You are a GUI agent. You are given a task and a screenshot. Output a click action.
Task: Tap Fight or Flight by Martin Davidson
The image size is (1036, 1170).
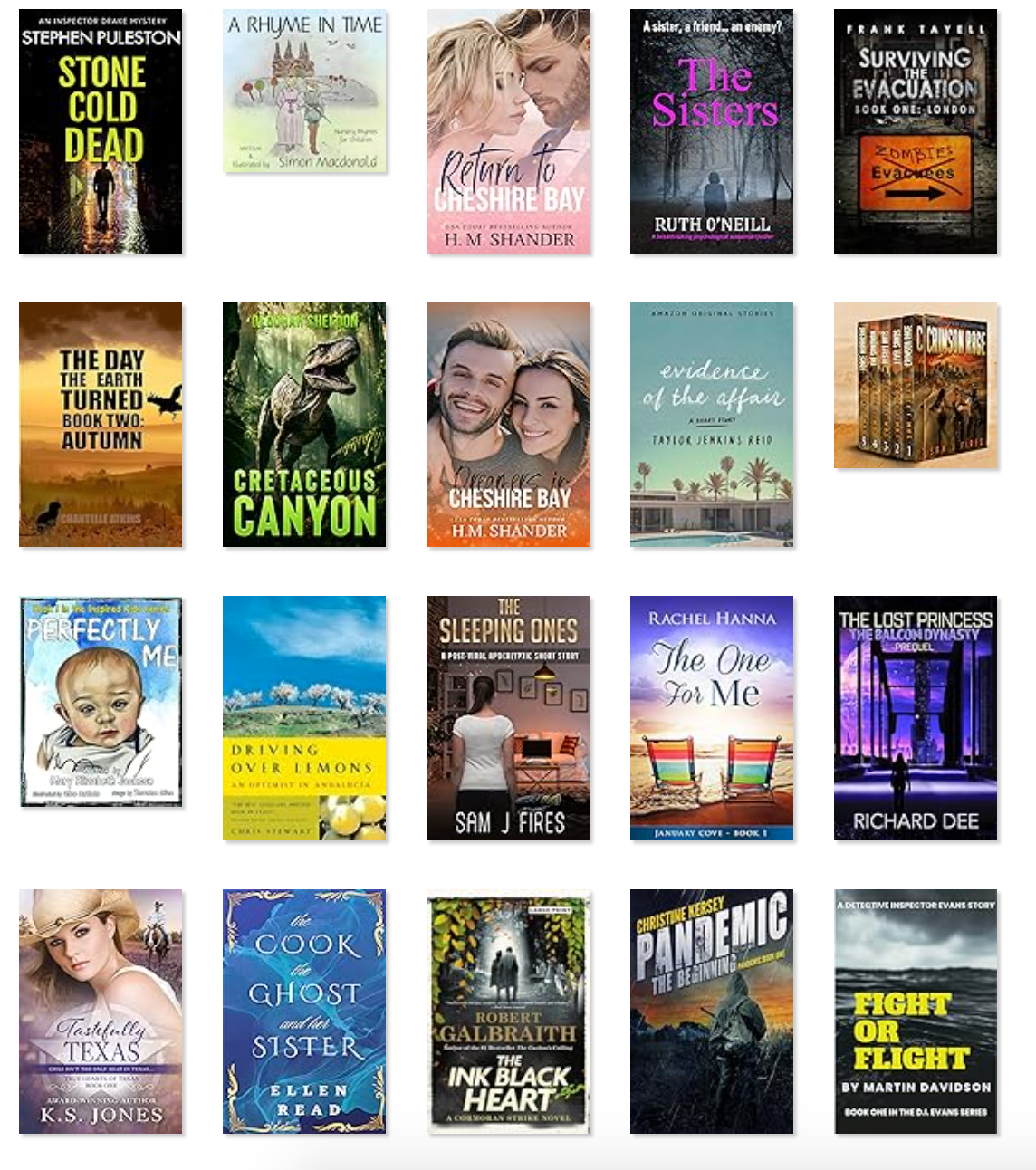click(x=916, y=1012)
